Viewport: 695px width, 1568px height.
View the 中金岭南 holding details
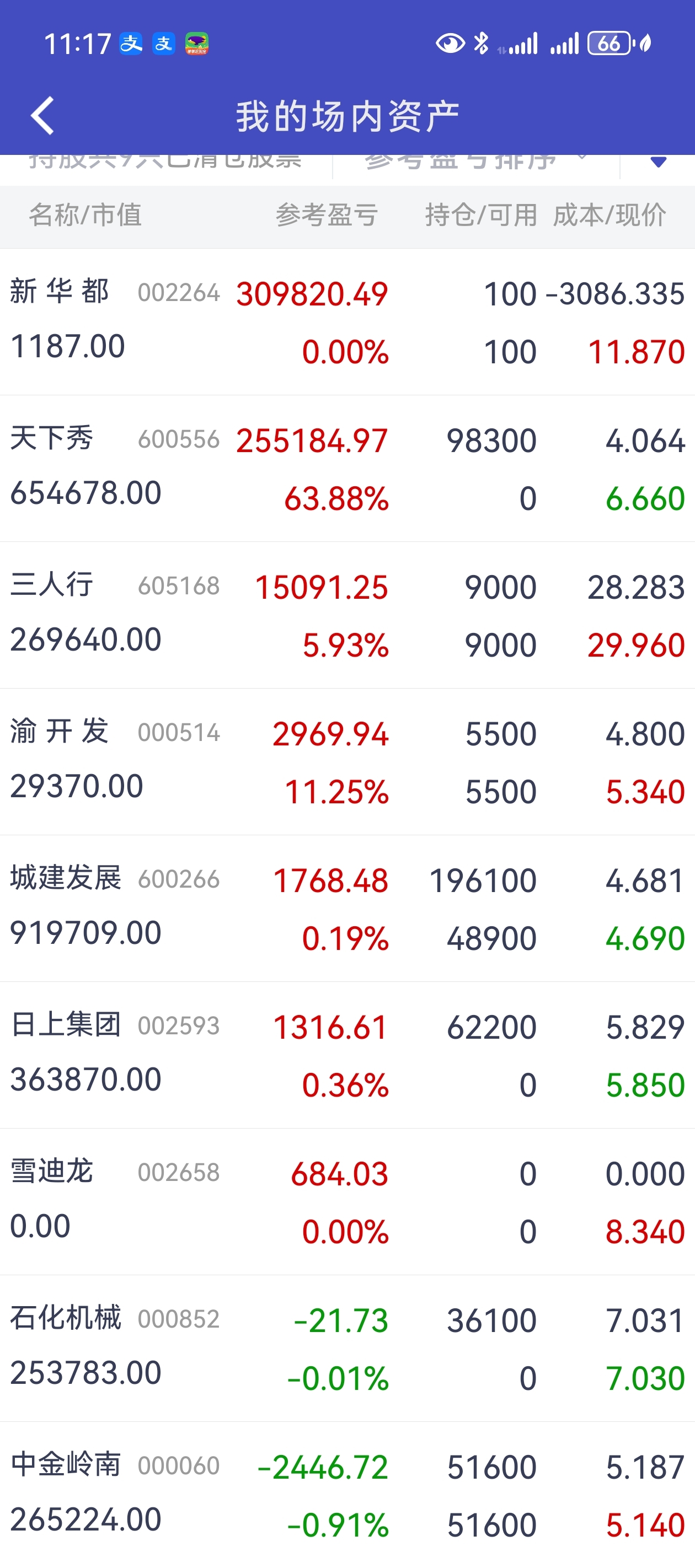(347, 1495)
